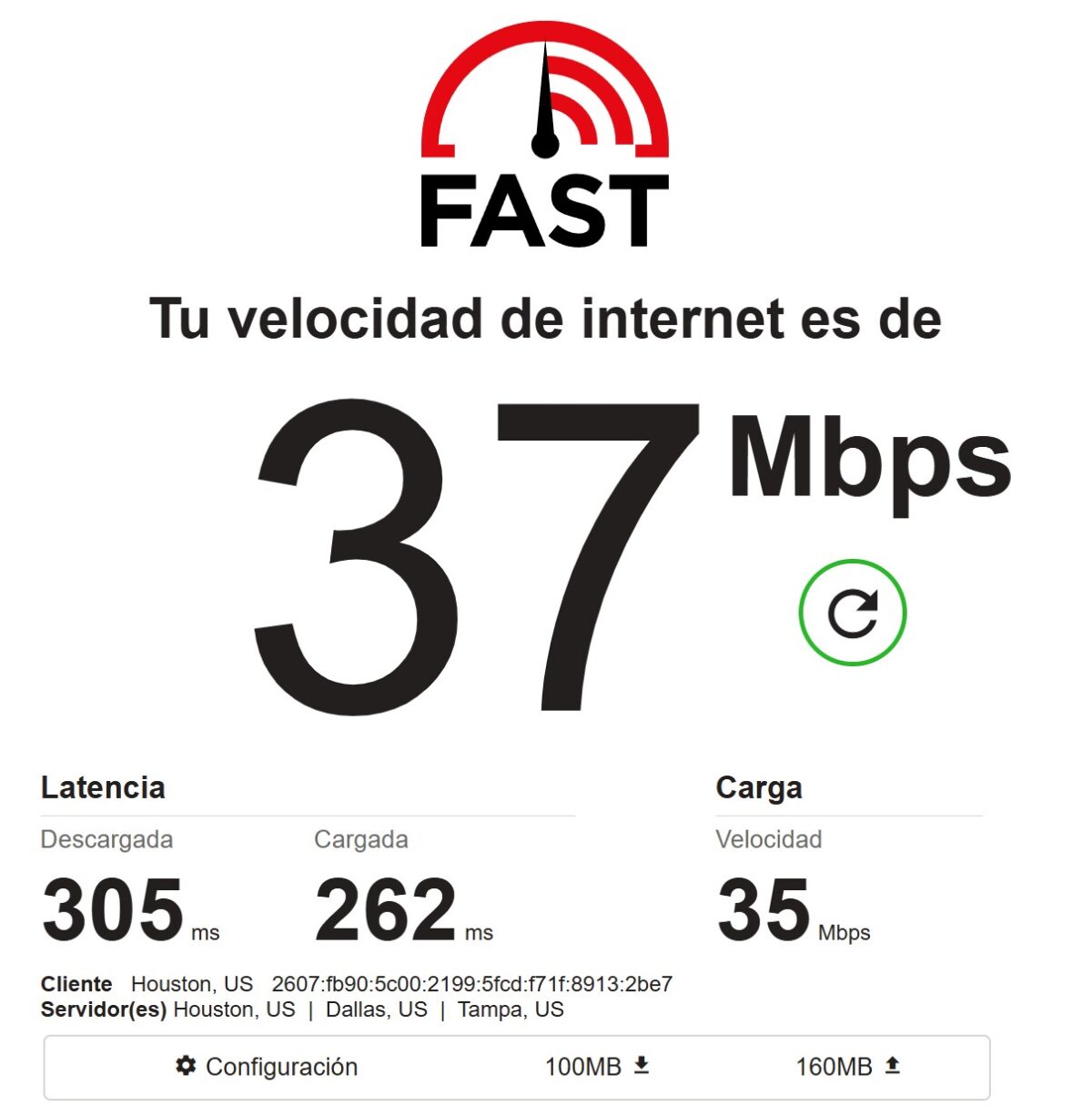The image size is (1092, 1116).
Task: Restart the speed test with the refresh button
Action: pos(853,612)
